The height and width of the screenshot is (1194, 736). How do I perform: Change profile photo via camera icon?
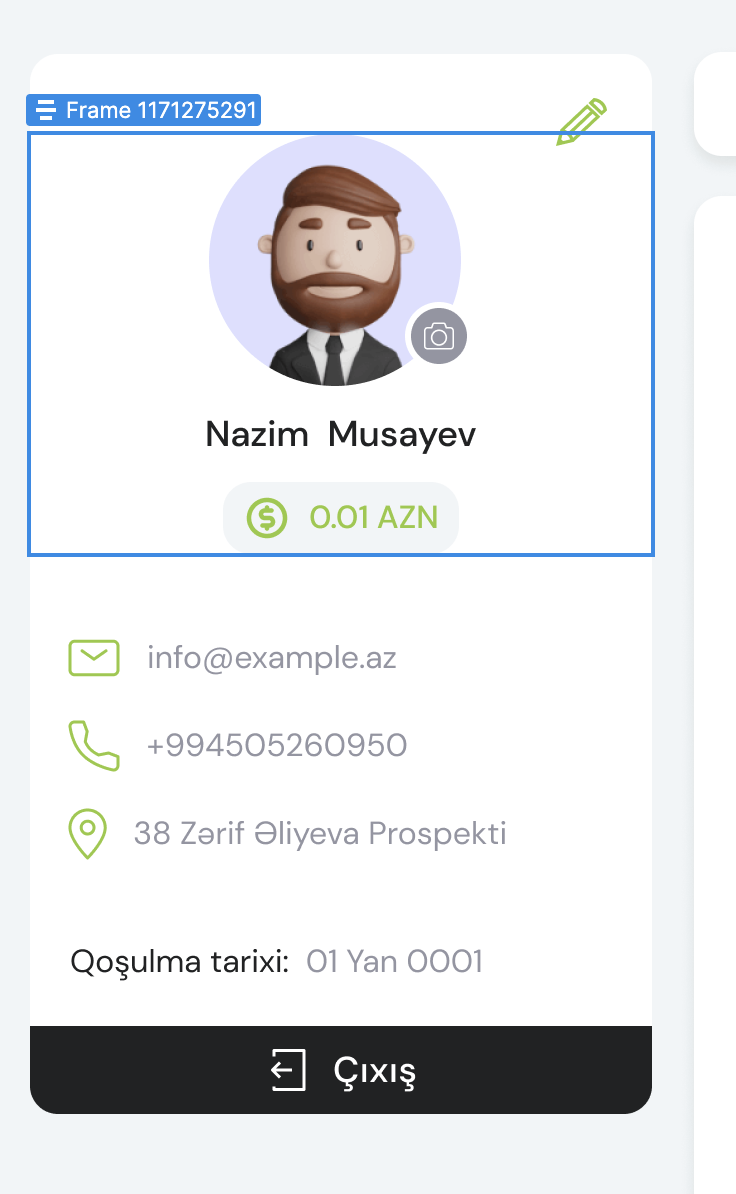tap(439, 337)
